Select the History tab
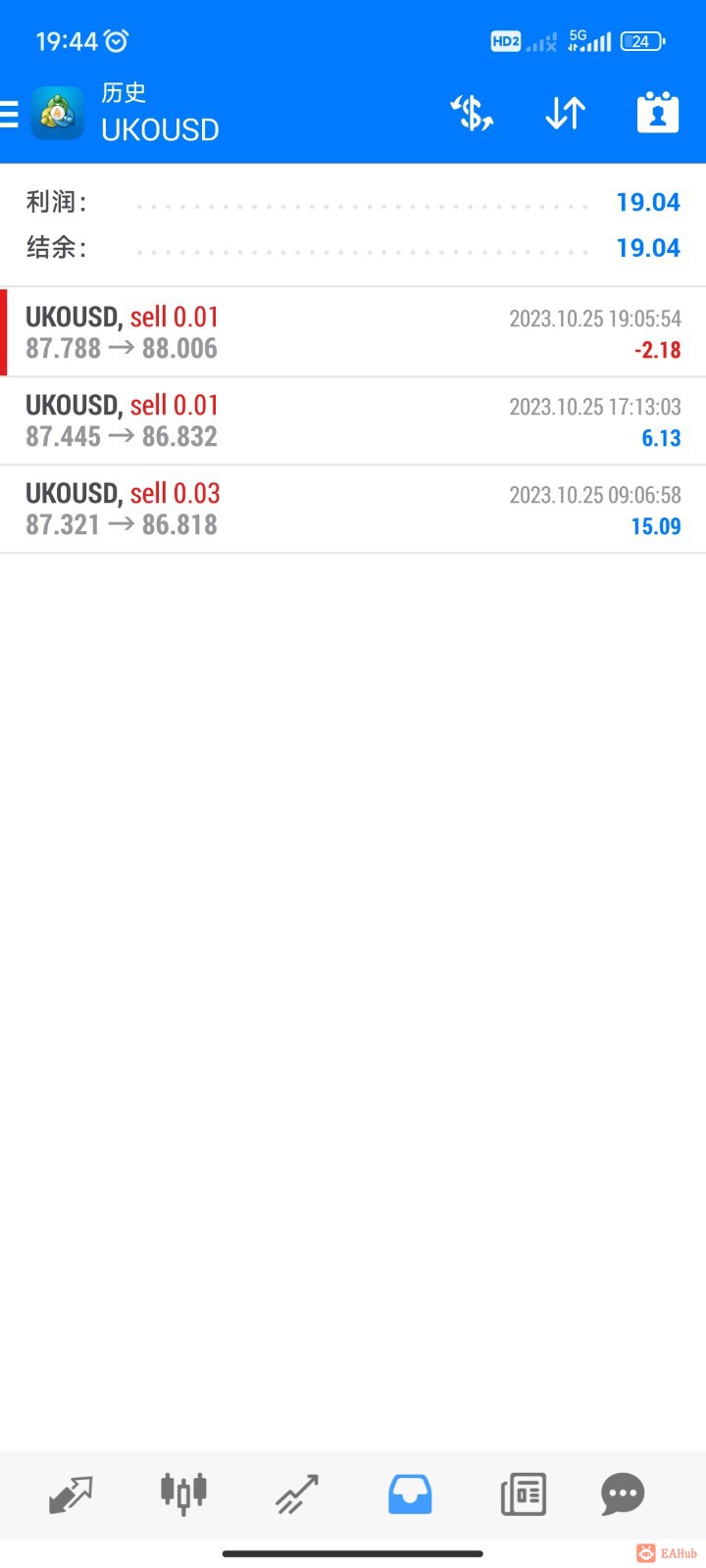 [x=410, y=1494]
